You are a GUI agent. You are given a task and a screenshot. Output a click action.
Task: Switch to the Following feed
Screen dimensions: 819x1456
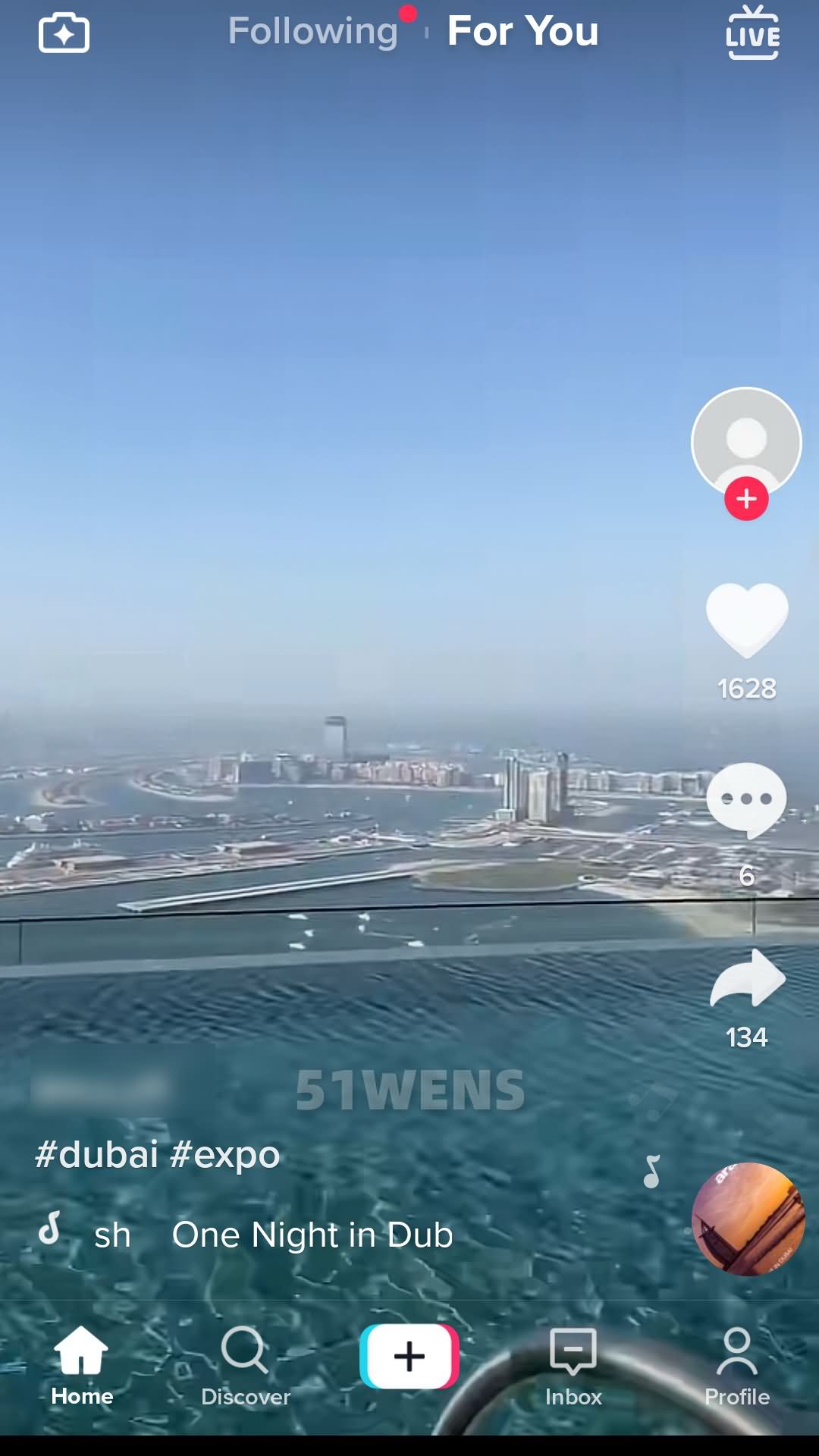tap(313, 31)
